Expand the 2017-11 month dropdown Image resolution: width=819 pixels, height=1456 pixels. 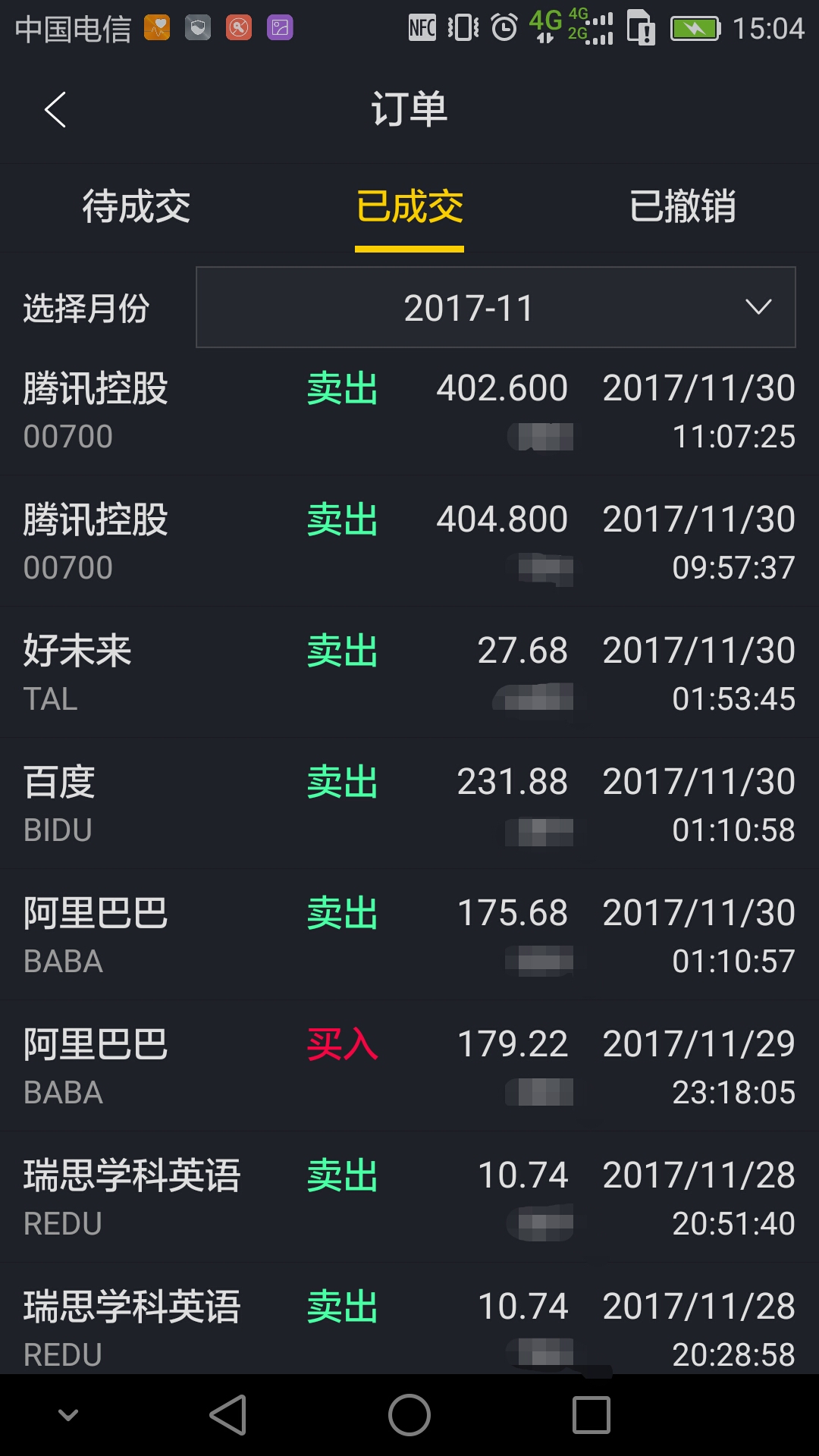click(496, 307)
